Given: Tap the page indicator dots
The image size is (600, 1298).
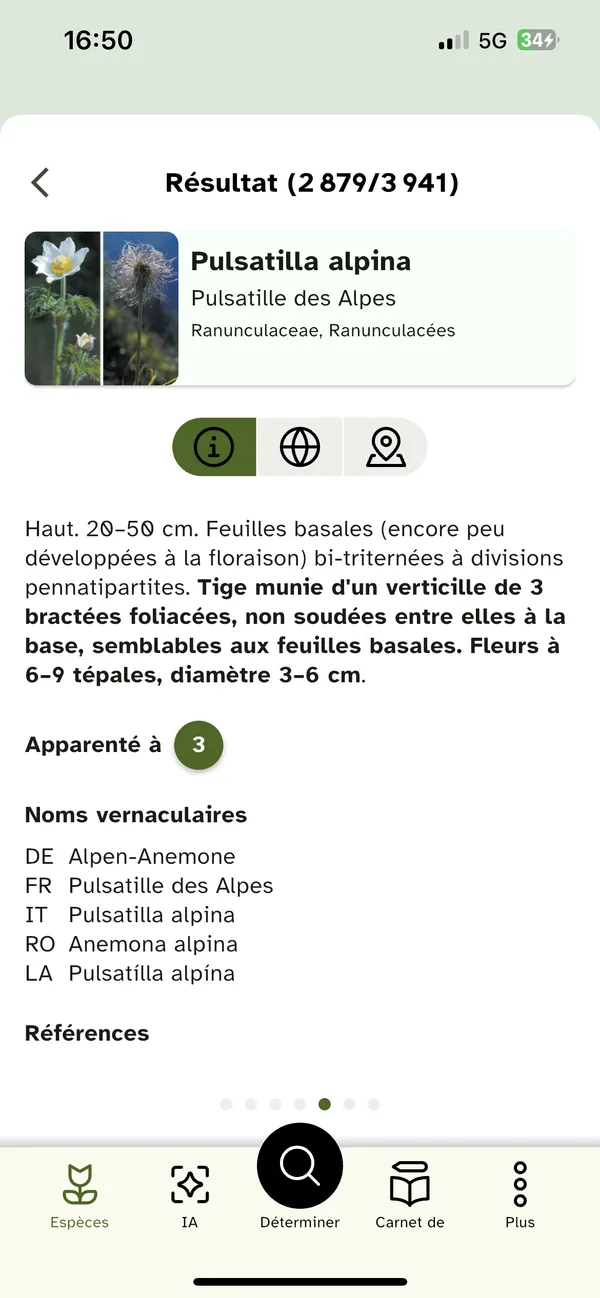Looking at the screenshot, I should point(300,1104).
